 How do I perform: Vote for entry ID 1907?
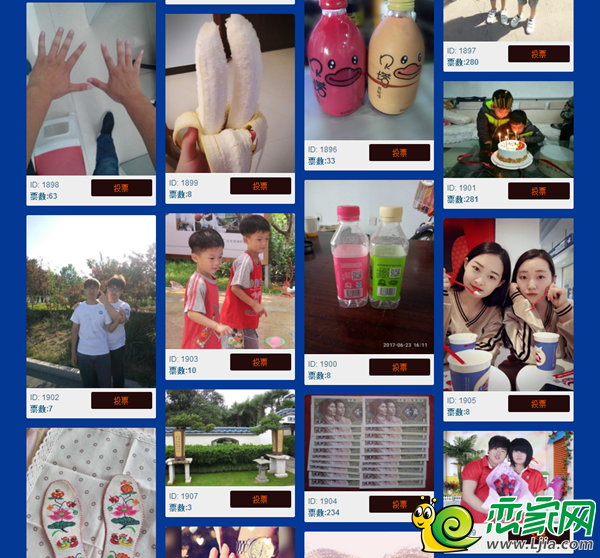[260, 499]
